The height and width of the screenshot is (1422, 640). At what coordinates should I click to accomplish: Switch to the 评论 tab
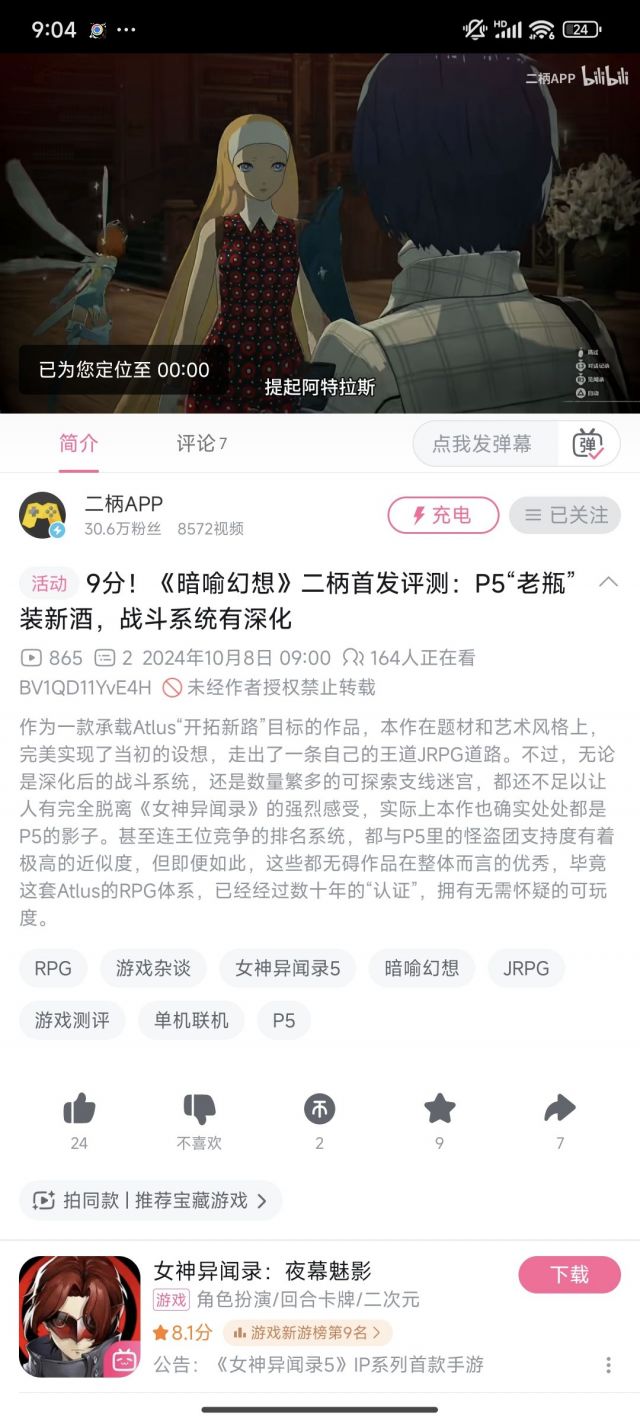(x=201, y=444)
